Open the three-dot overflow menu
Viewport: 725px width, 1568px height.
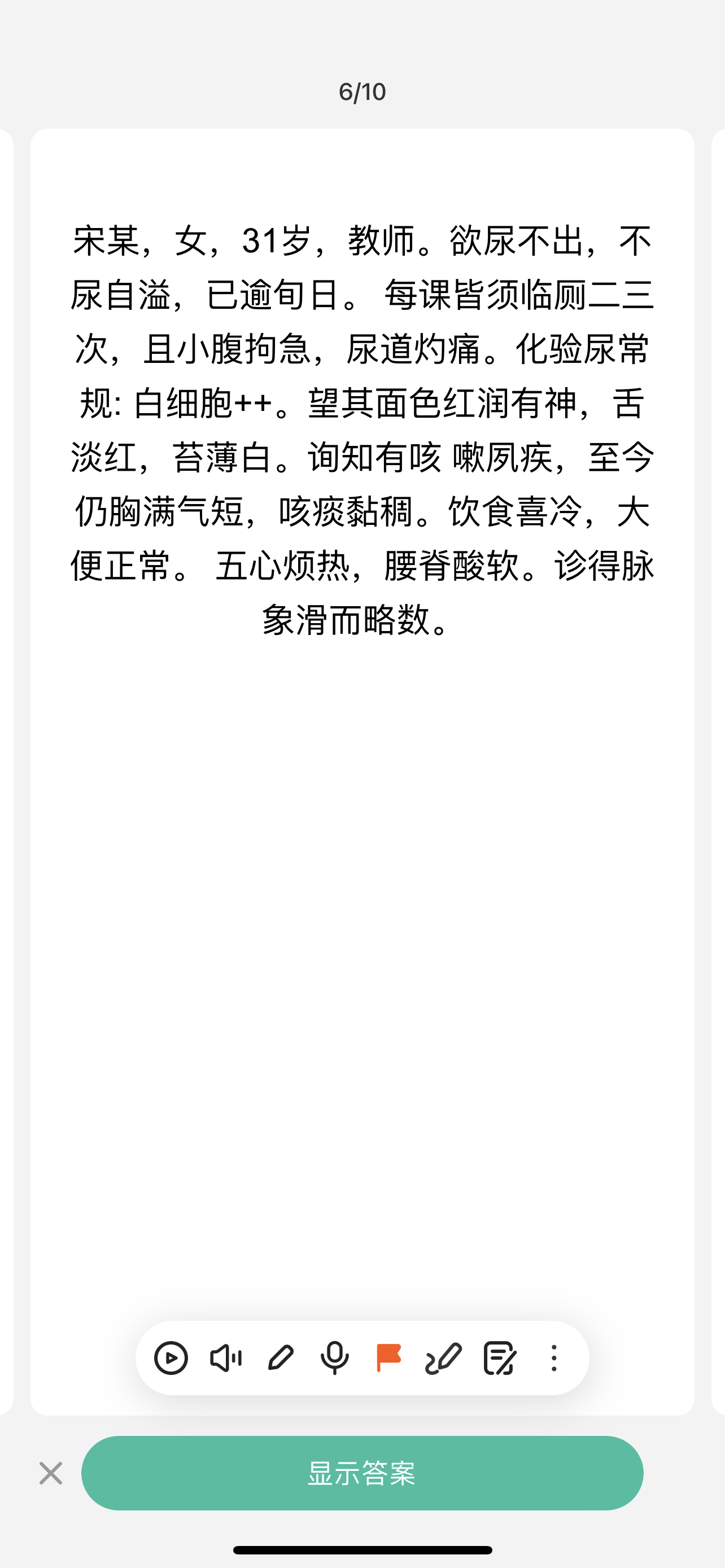tap(554, 1358)
